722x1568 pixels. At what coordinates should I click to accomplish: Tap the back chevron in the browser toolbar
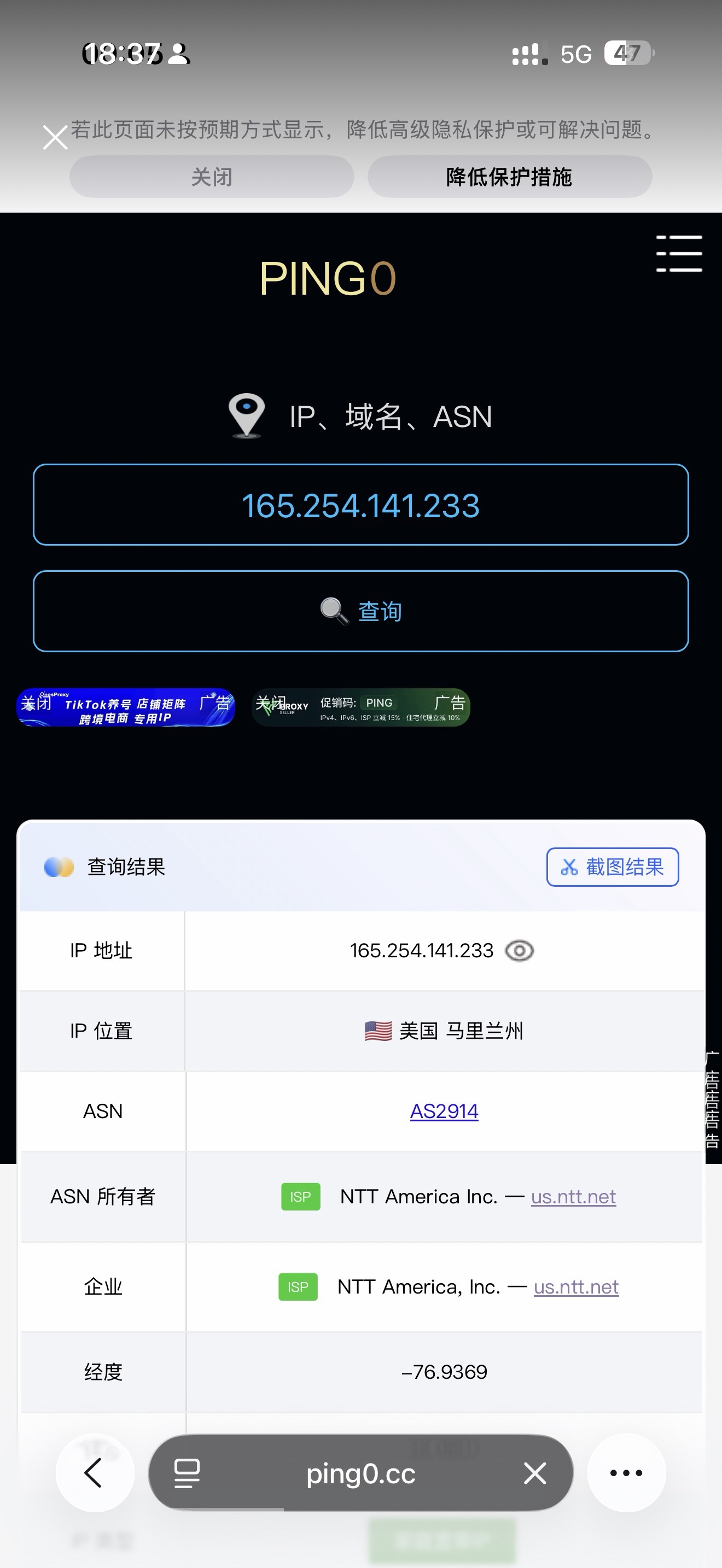pyautogui.click(x=94, y=1473)
